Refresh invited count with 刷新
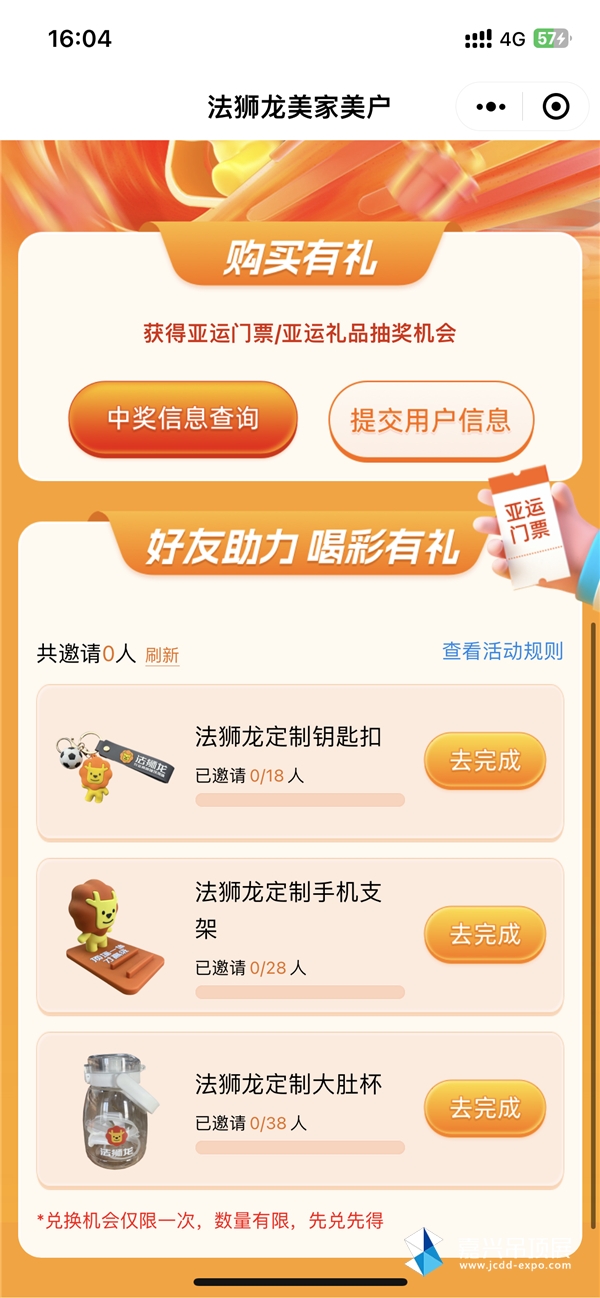The width and height of the screenshot is (600, 1298). (x=162, y=656)
